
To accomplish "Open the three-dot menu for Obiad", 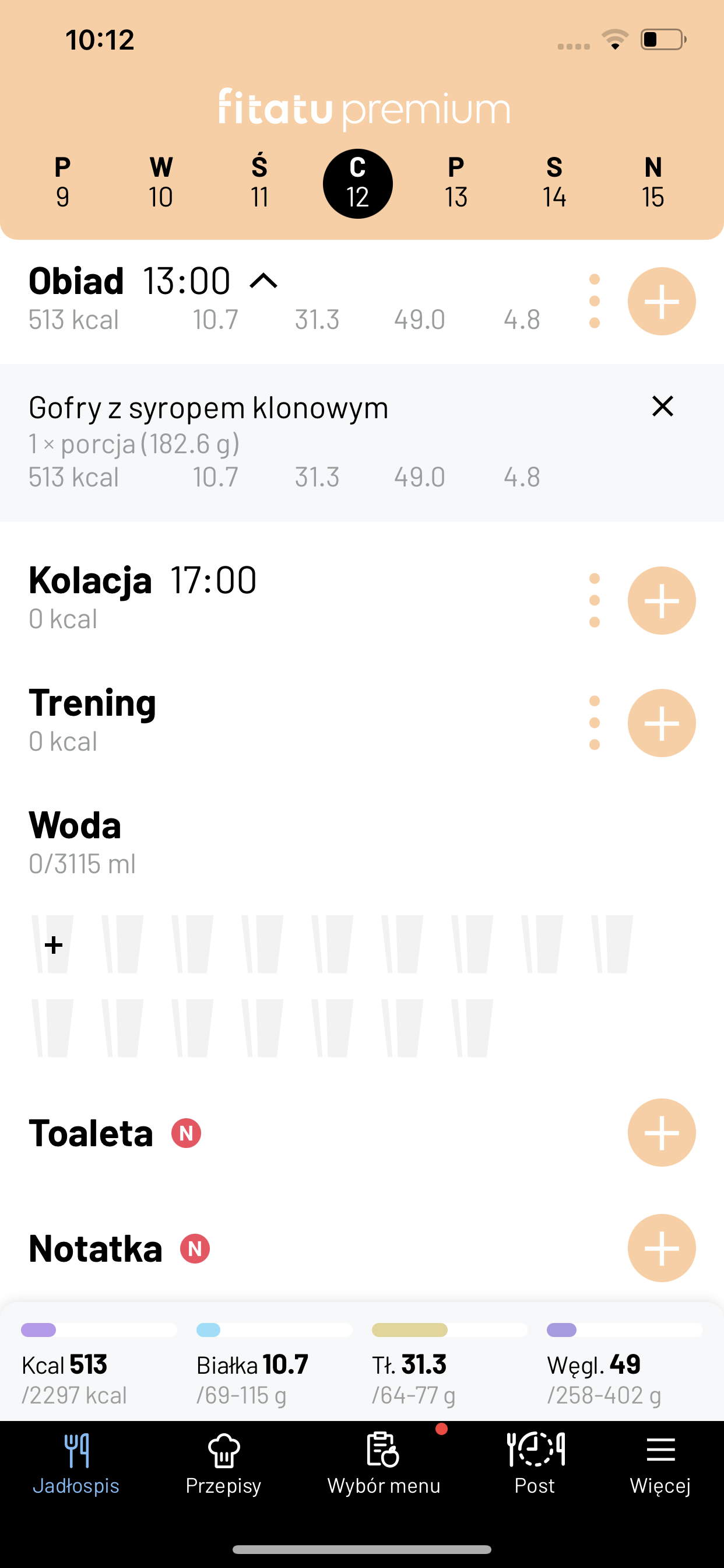I will [595, 302].
